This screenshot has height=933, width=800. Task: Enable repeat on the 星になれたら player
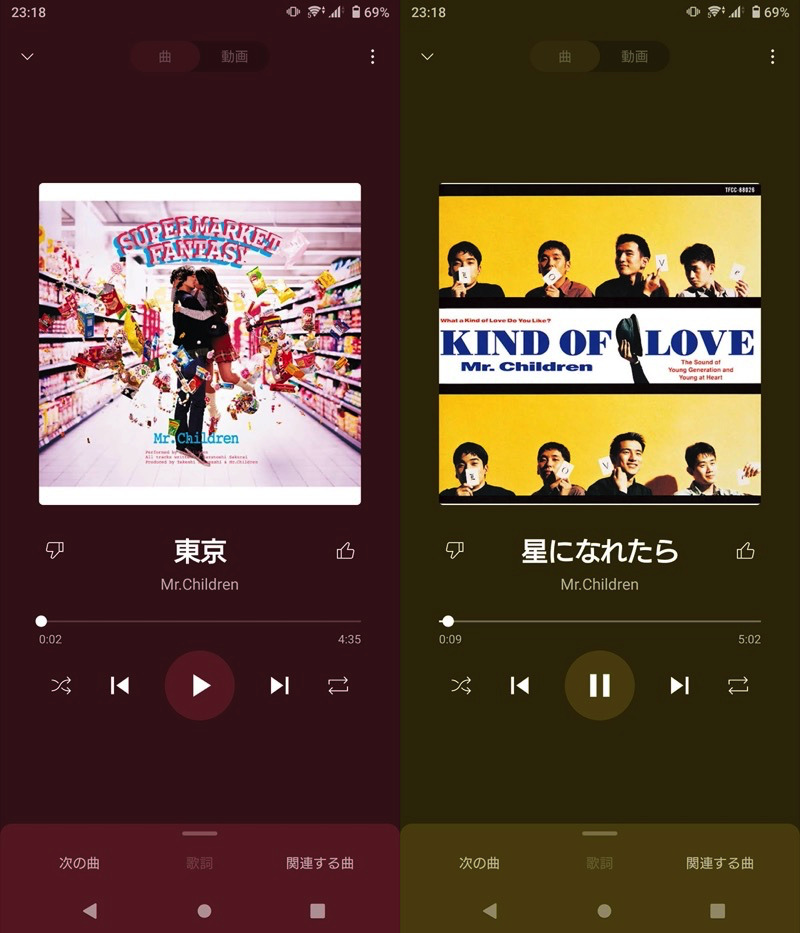pos(738,685)
